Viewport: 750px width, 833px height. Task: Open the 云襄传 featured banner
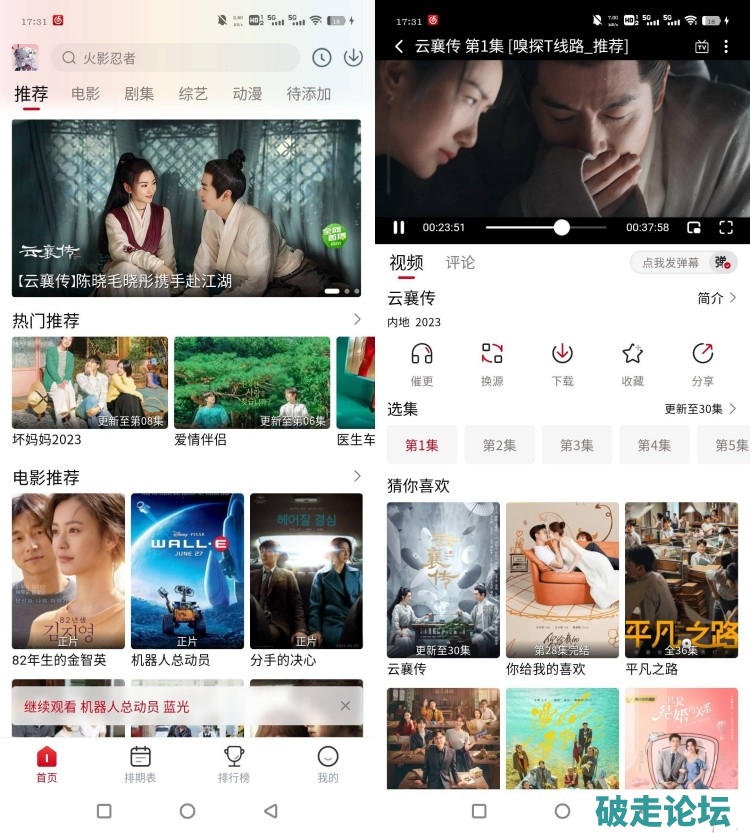(186, 208)
